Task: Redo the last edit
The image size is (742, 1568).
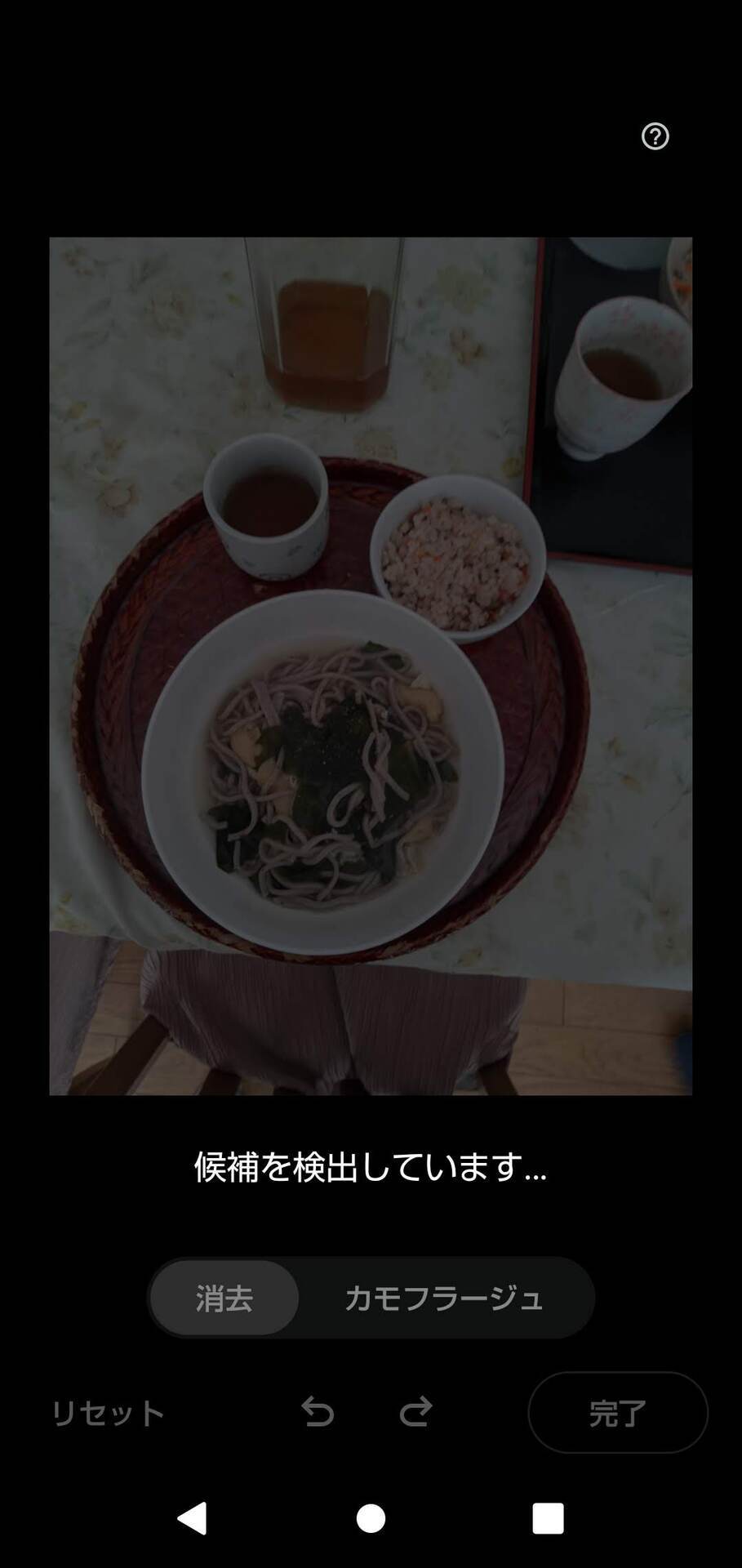Action: click(x=415, y=1411)
